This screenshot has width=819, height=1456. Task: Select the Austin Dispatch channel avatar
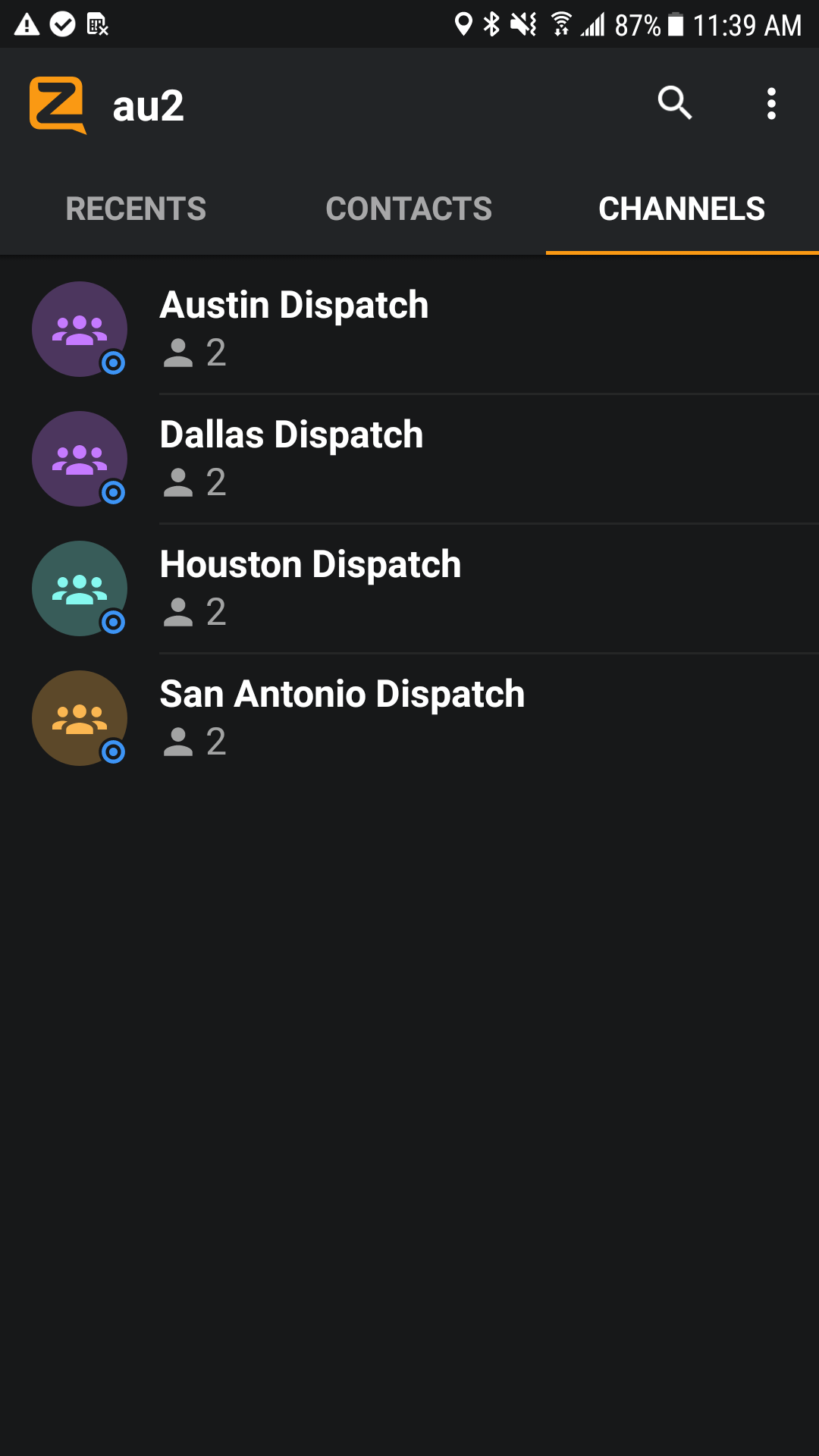(79, 330)
